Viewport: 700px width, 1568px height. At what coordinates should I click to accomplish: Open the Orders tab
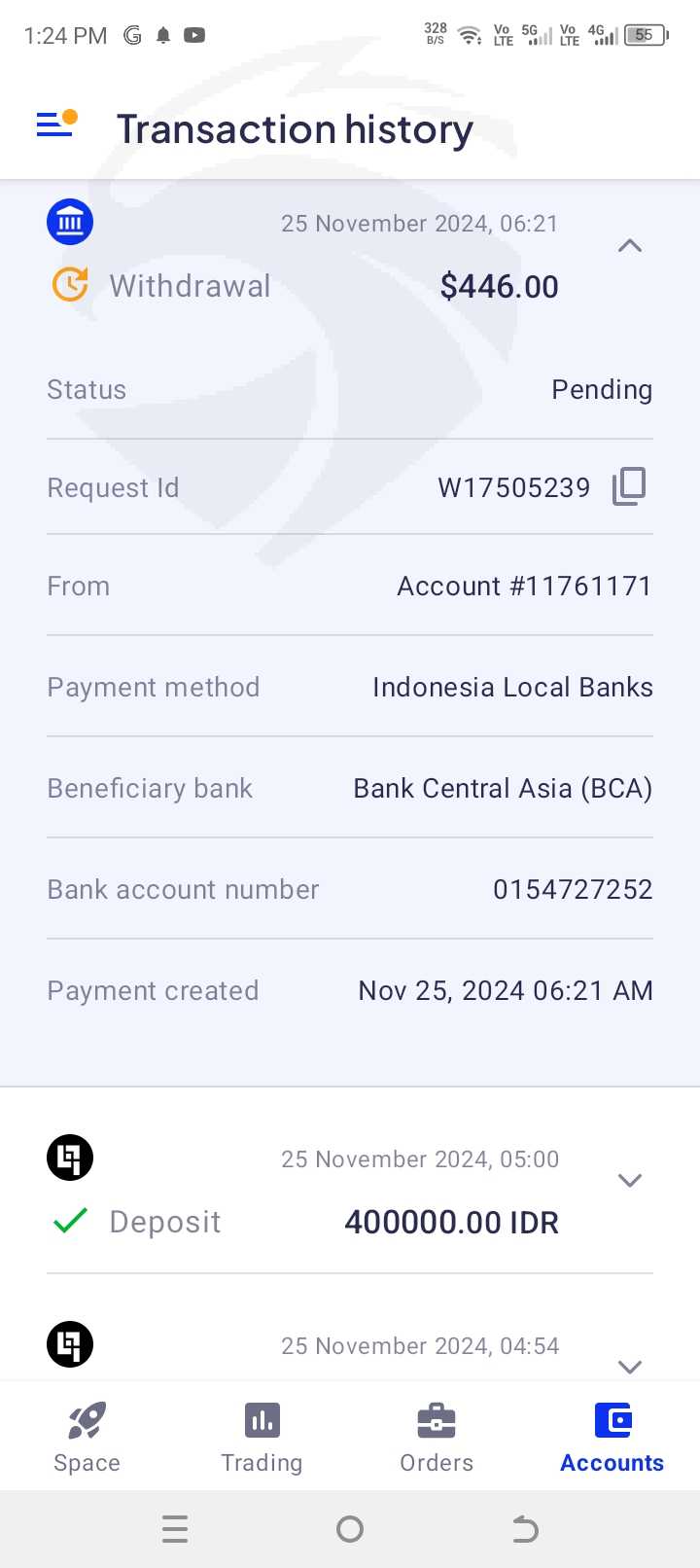[x=437, y=1438]
